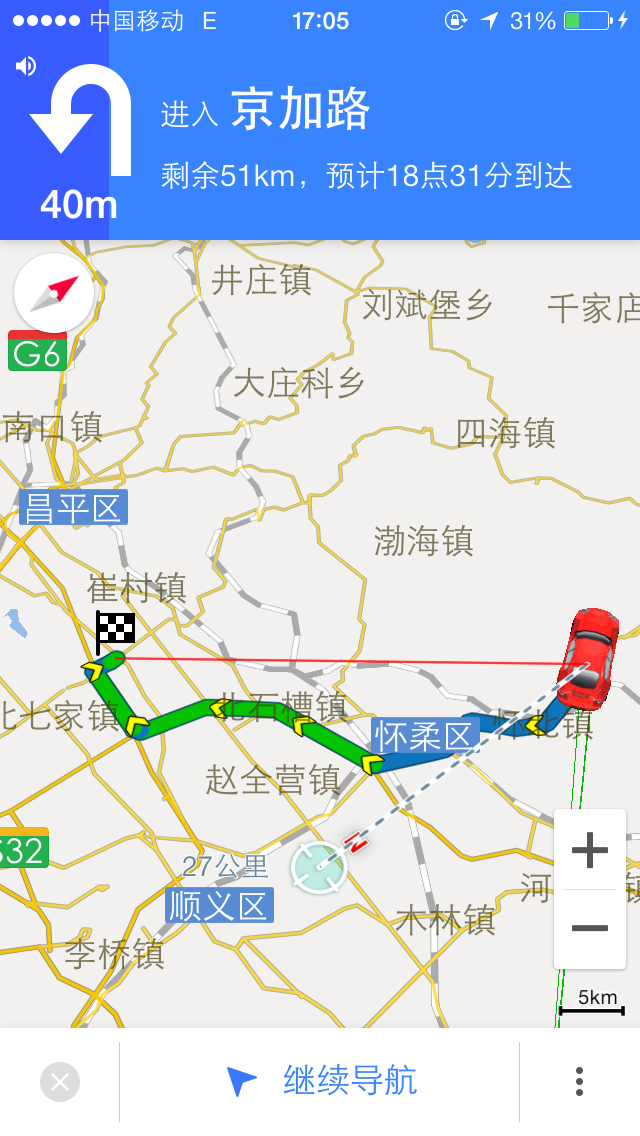Zoom in with the plus button
Image resolution: width=640 pixels, height=1136 pixels.
(x=589, y=851)
